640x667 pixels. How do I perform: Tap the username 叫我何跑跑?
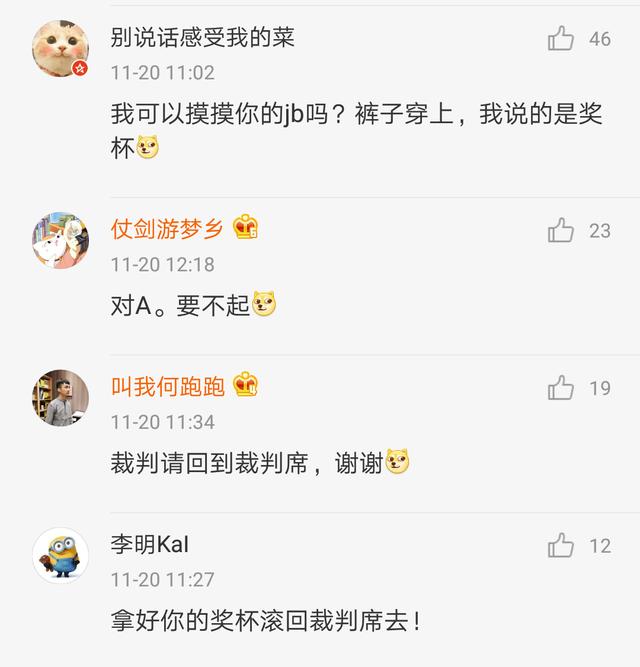[166, 386]
